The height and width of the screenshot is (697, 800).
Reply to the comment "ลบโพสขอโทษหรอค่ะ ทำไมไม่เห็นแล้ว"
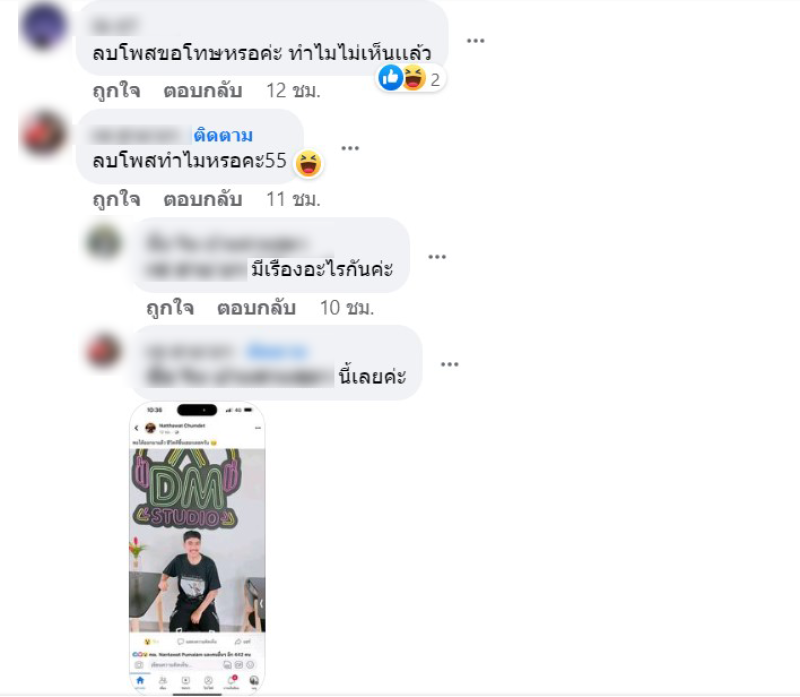[x=203, y=91]
